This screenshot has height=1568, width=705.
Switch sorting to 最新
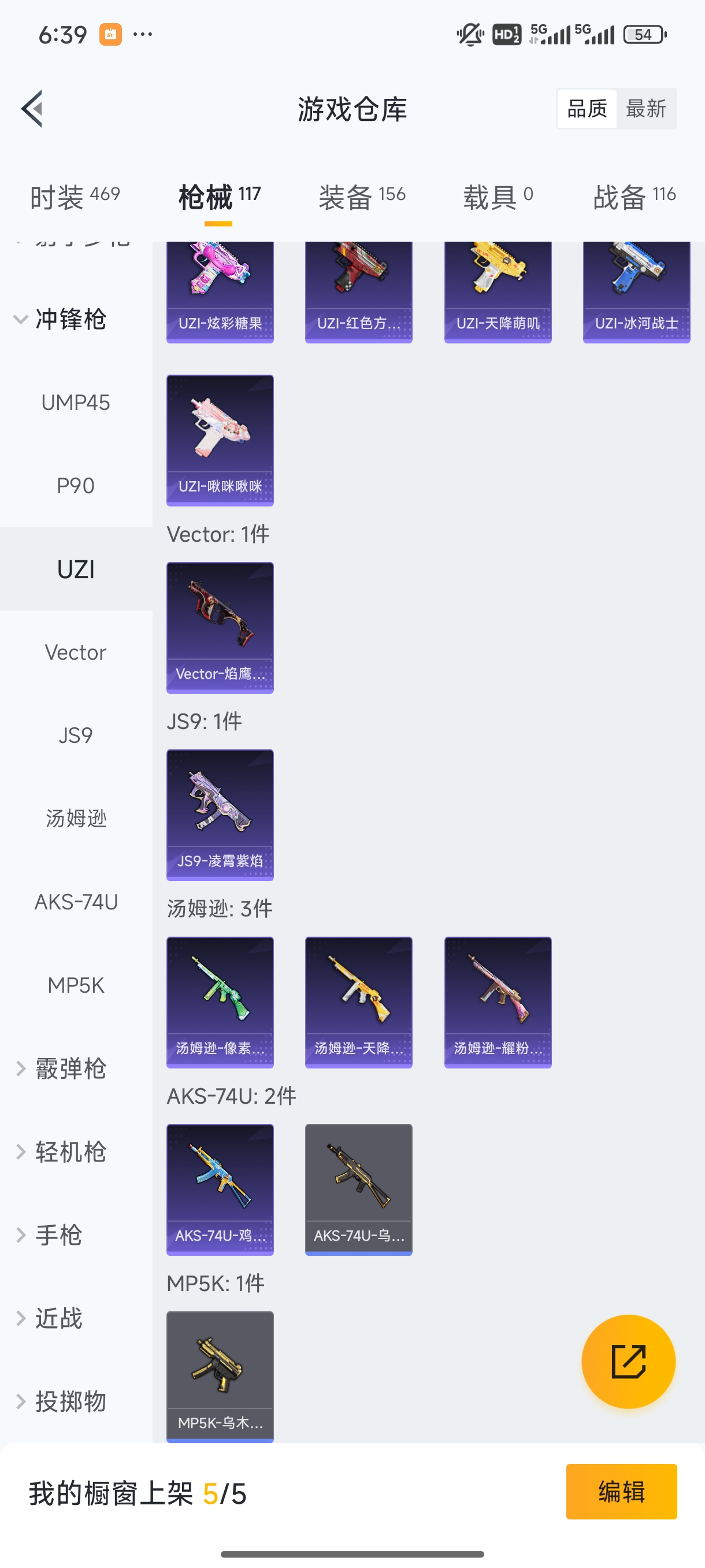point(647,108)
